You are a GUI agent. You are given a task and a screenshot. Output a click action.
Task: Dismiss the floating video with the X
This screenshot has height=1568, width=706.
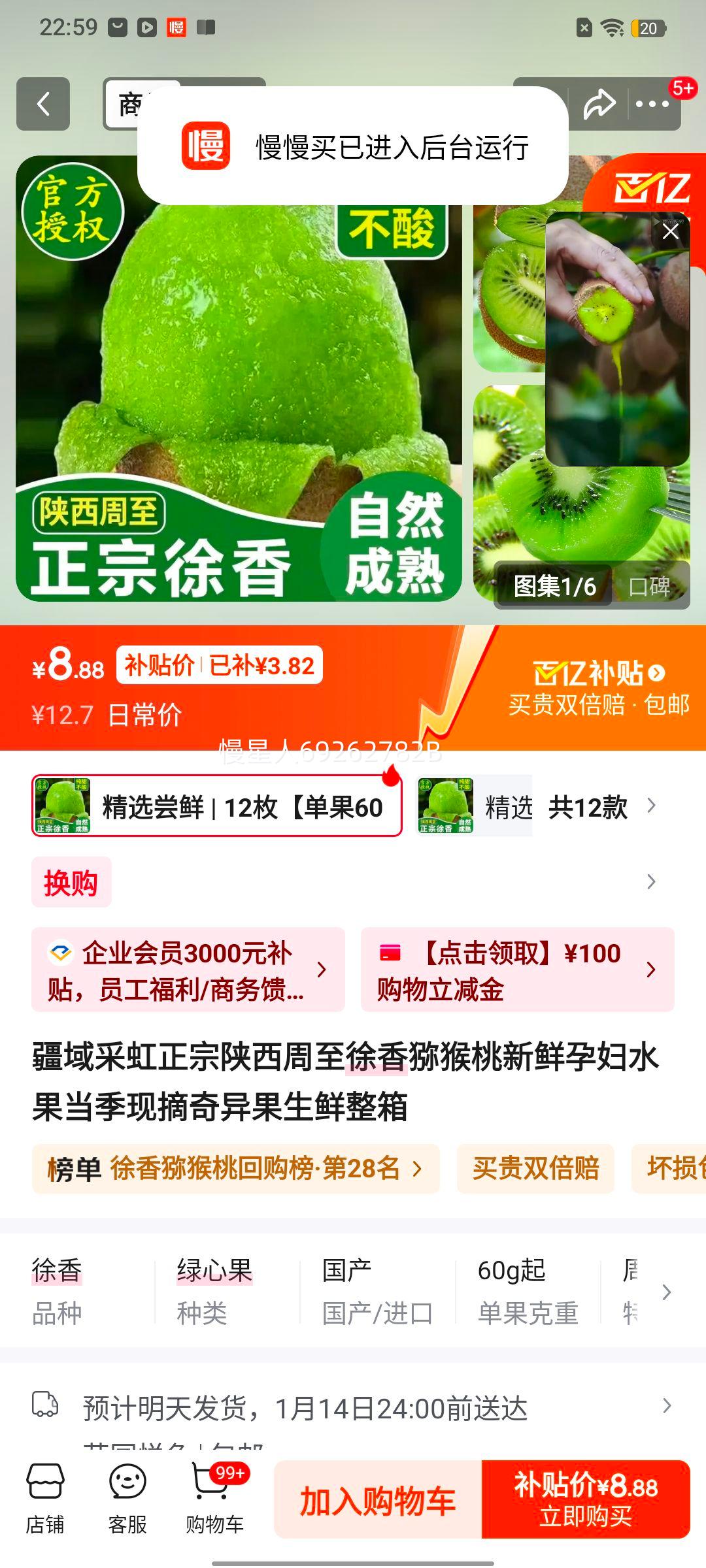pyautogui.click(x=671, y=233)
